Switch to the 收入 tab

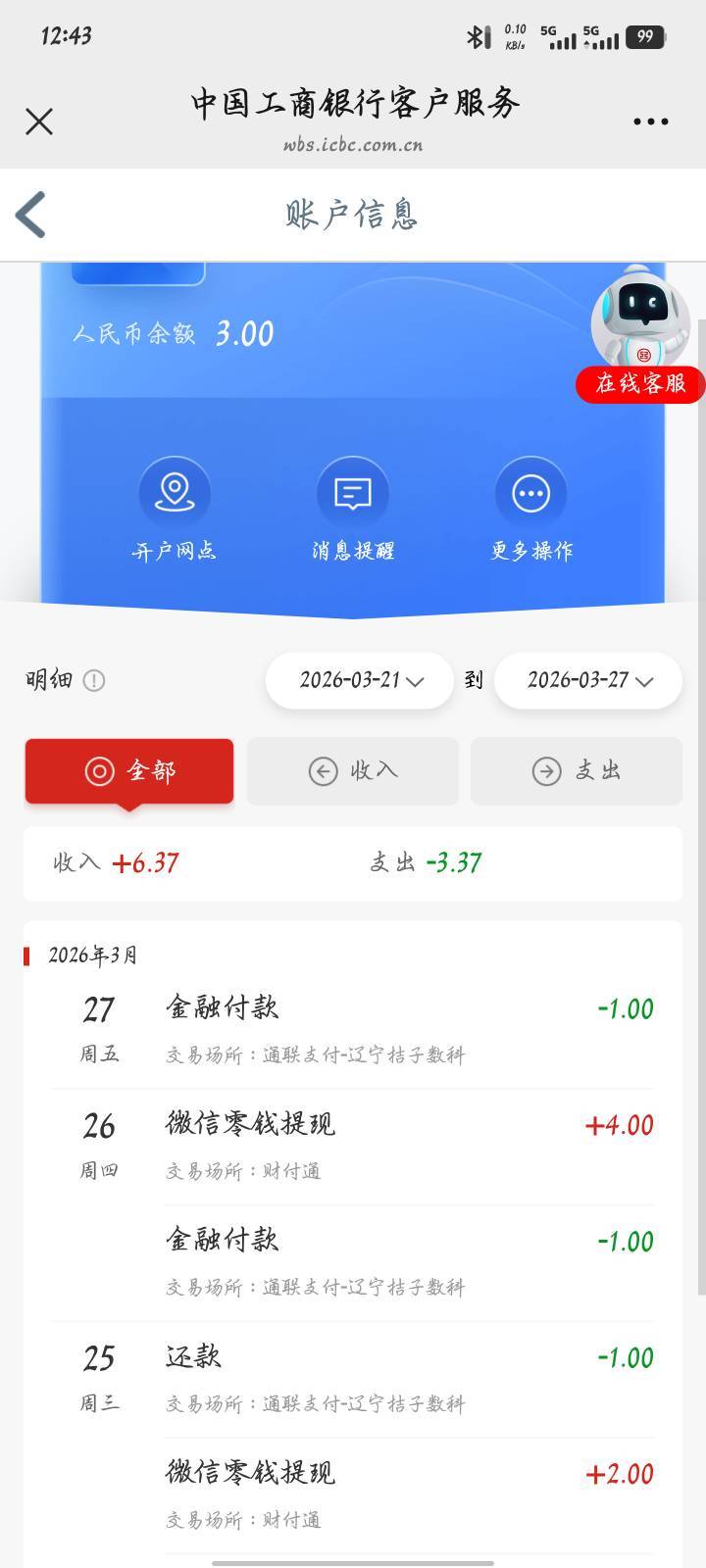[353, 771]
